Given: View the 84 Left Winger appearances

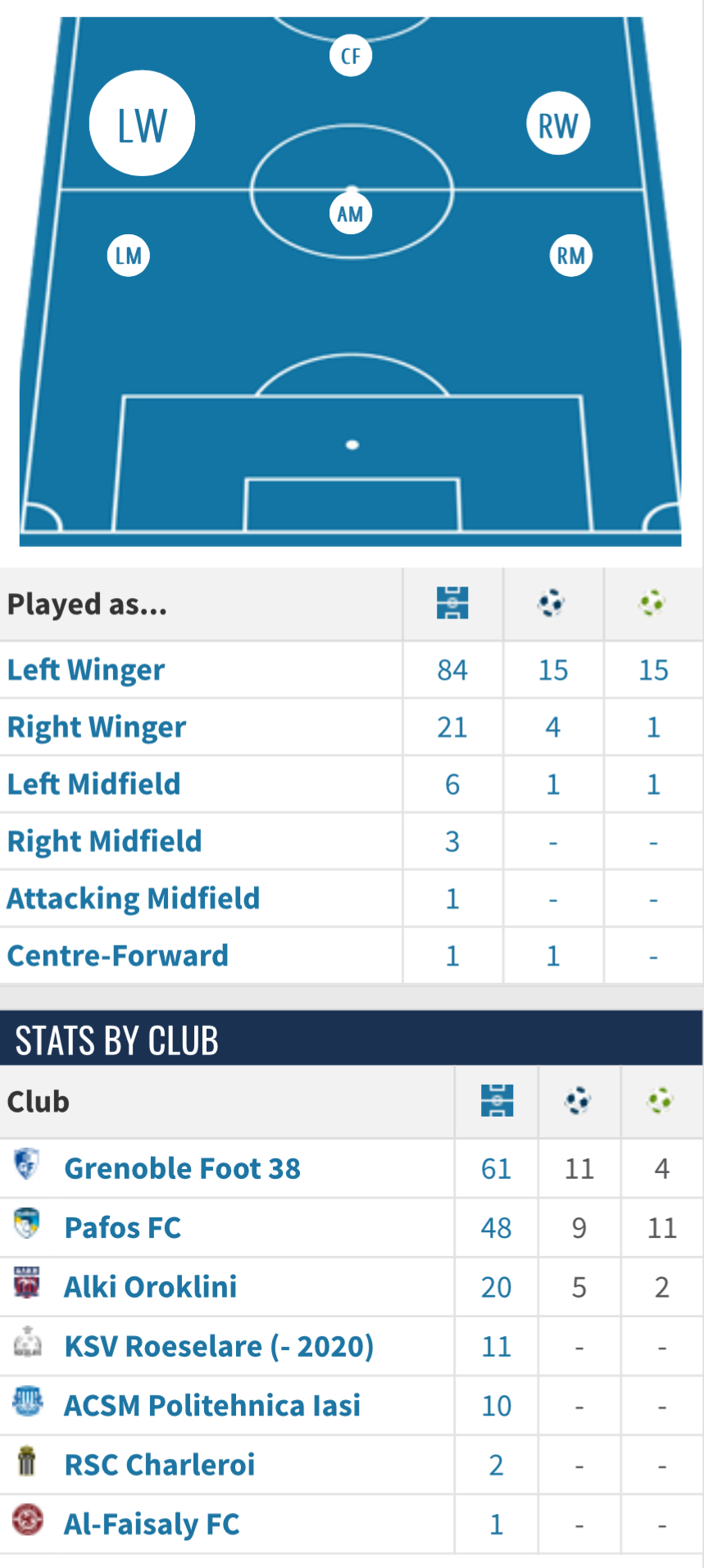Looking at the screenshot, I should 452,670.
